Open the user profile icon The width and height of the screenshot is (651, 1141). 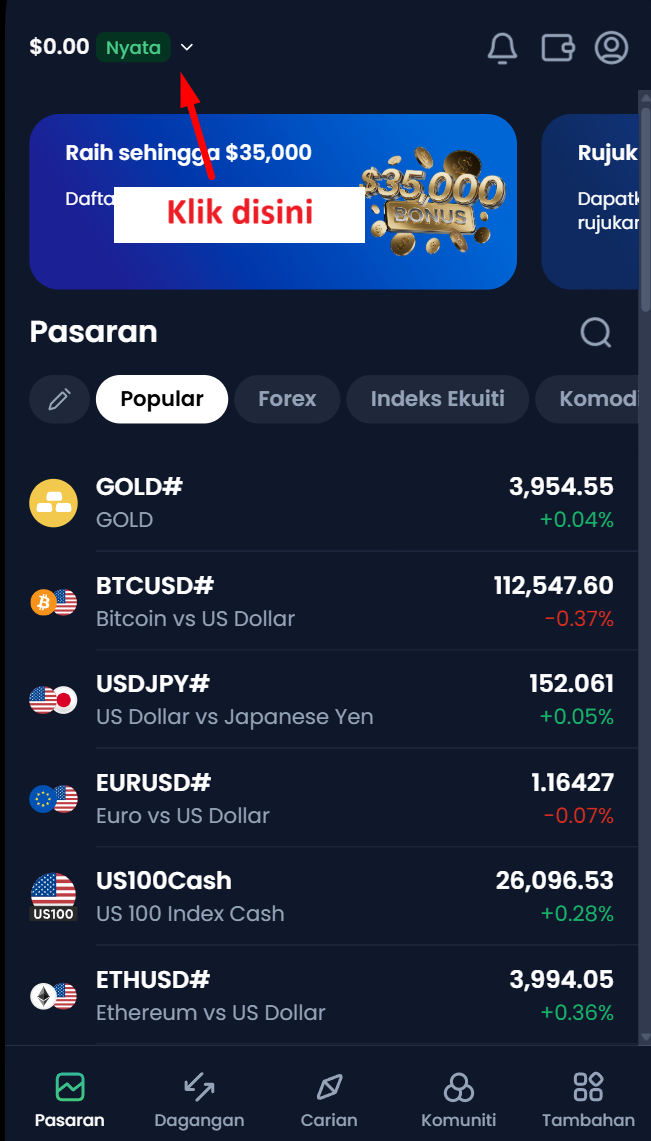pos(611,48)
